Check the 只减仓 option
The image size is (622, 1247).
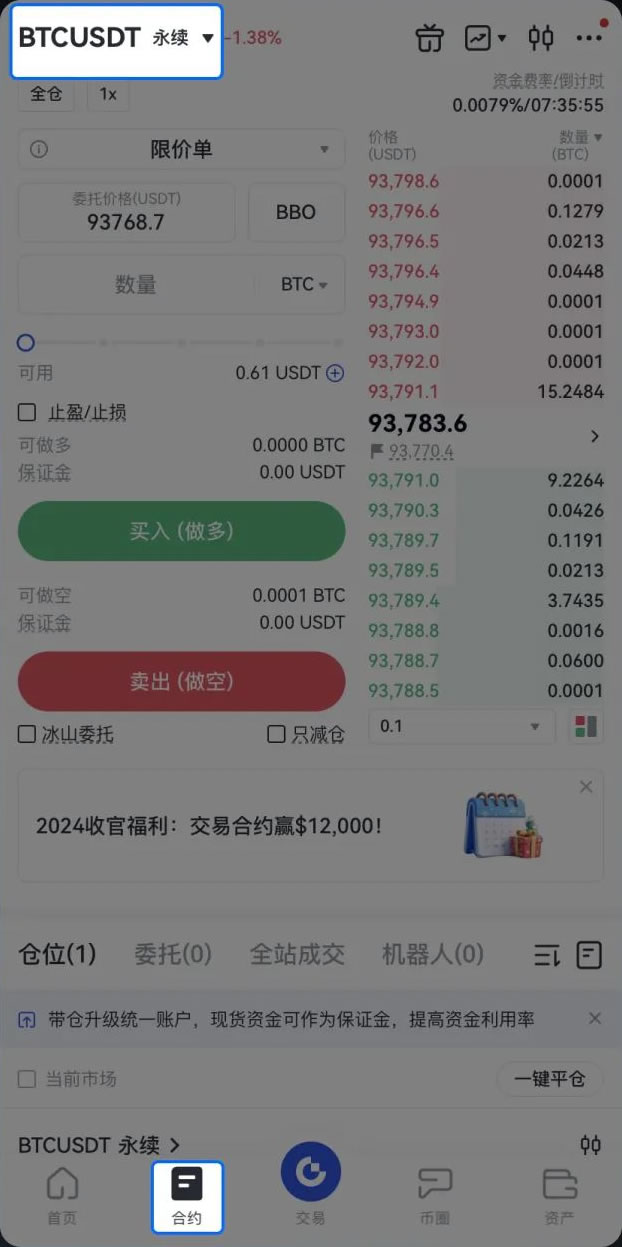click(277, 735)
